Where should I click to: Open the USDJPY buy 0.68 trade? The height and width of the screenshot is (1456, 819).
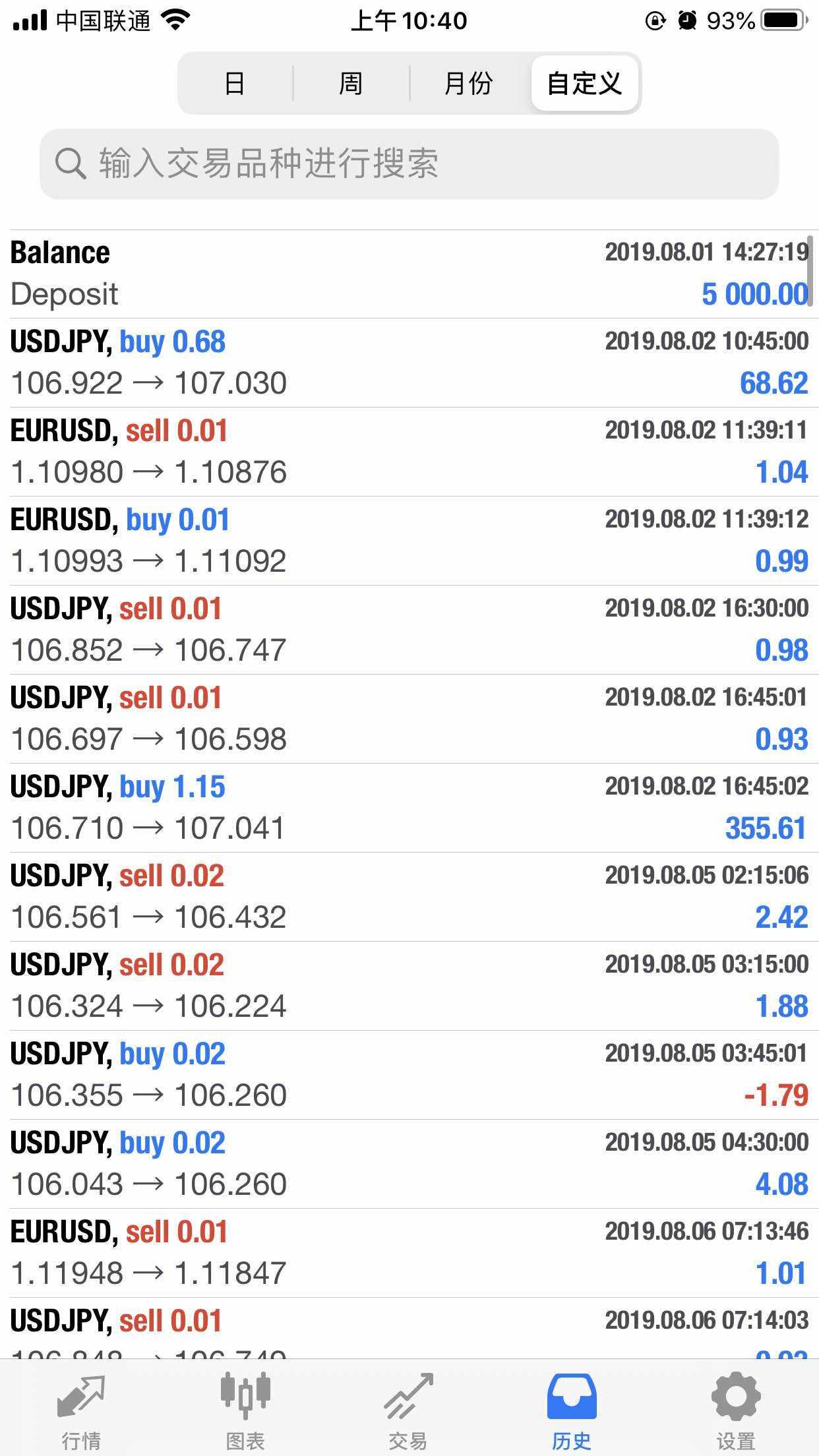point(409,363)
